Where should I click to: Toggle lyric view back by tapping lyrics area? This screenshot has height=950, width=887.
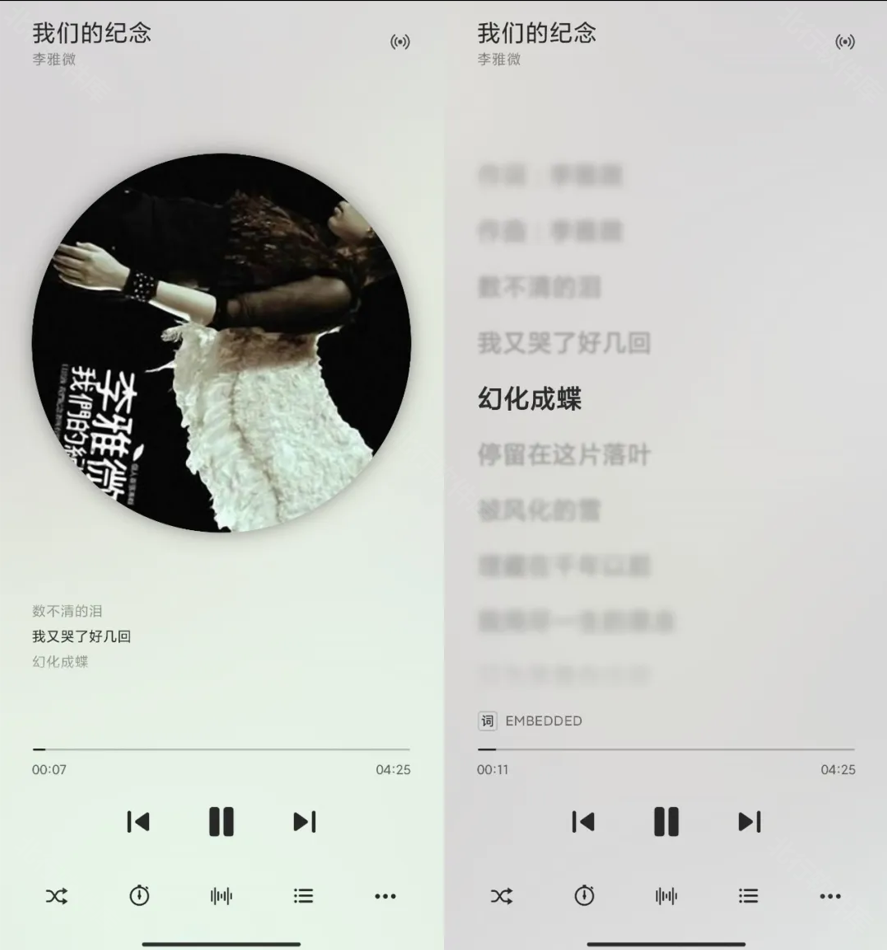(x=665, y=400)
